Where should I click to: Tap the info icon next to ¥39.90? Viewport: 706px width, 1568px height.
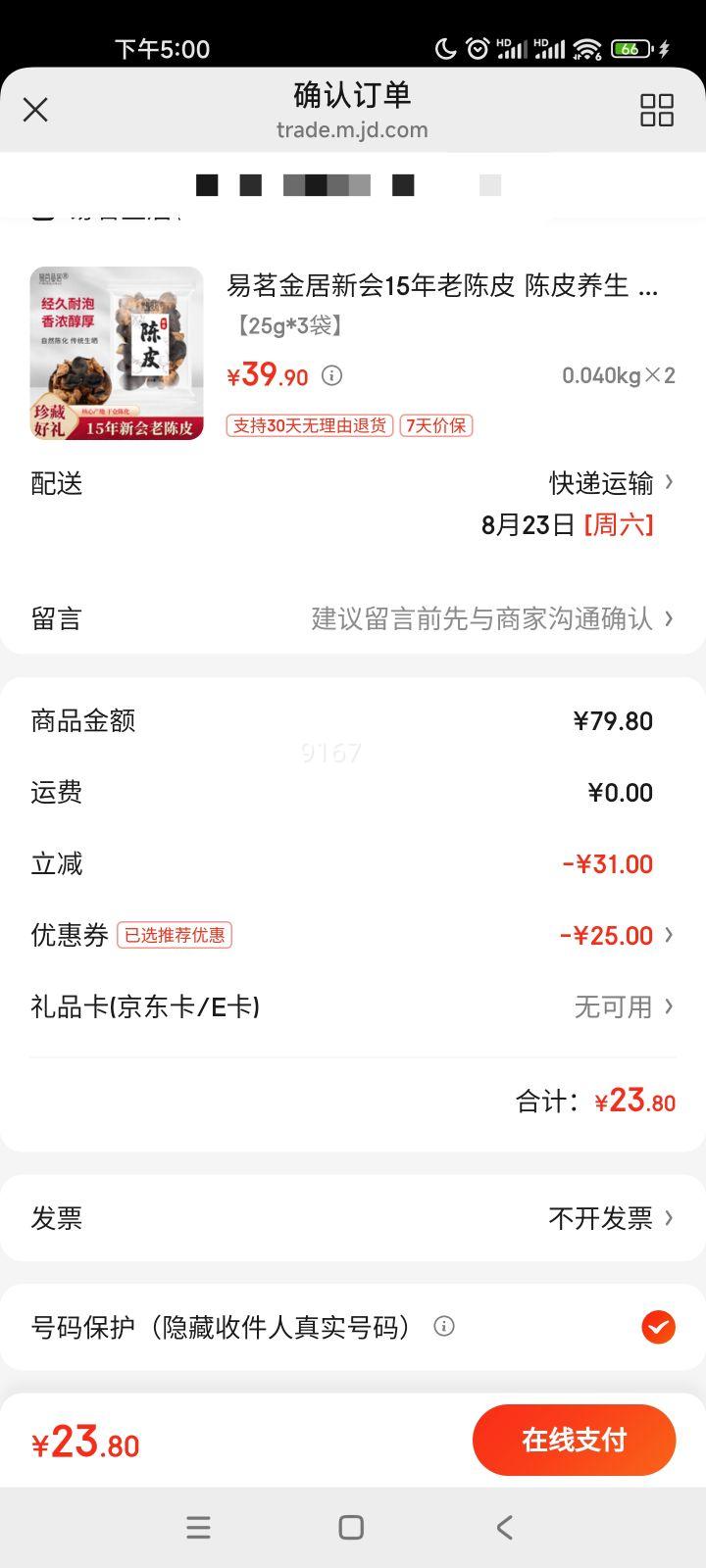coord(331,376)
